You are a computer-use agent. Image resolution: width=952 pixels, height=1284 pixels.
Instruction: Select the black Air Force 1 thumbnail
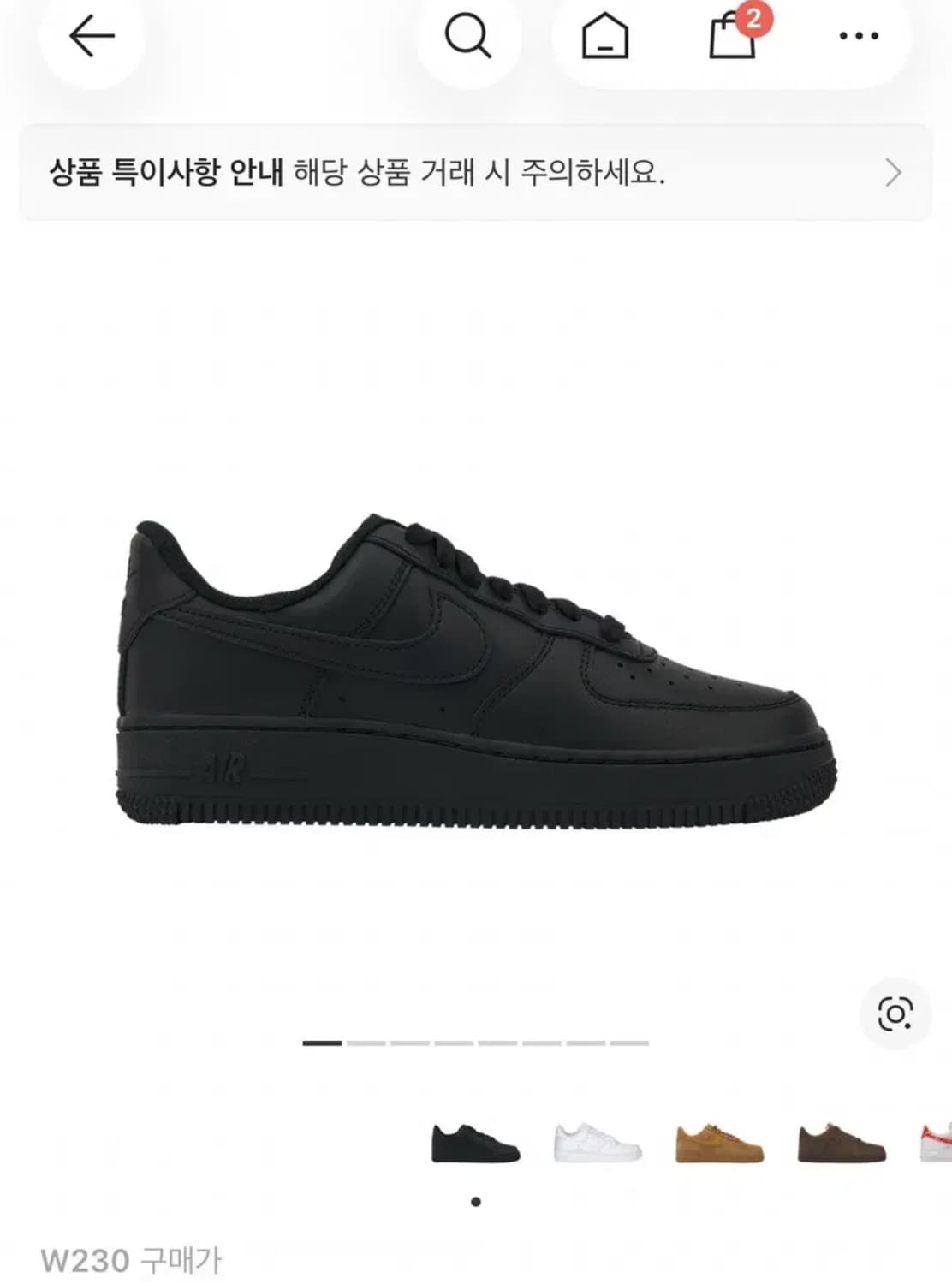tap(475, 1143)
